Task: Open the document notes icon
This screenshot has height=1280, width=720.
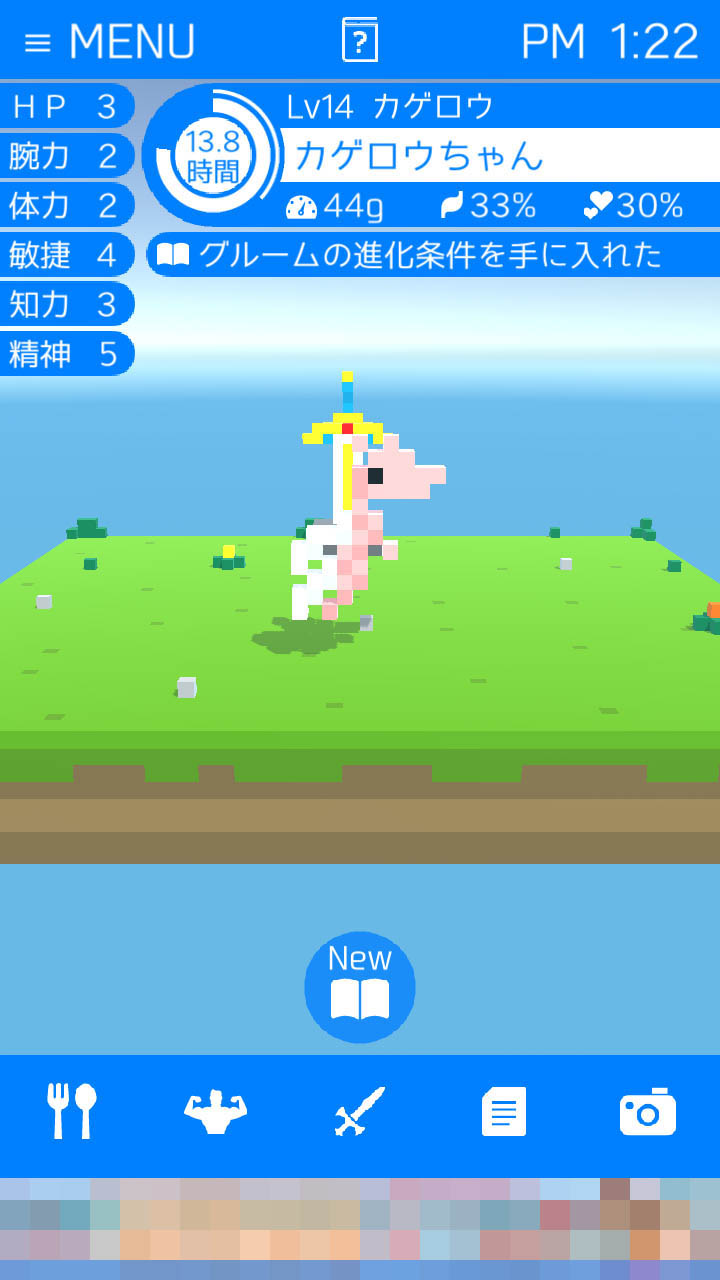Action: [503, 1111]
